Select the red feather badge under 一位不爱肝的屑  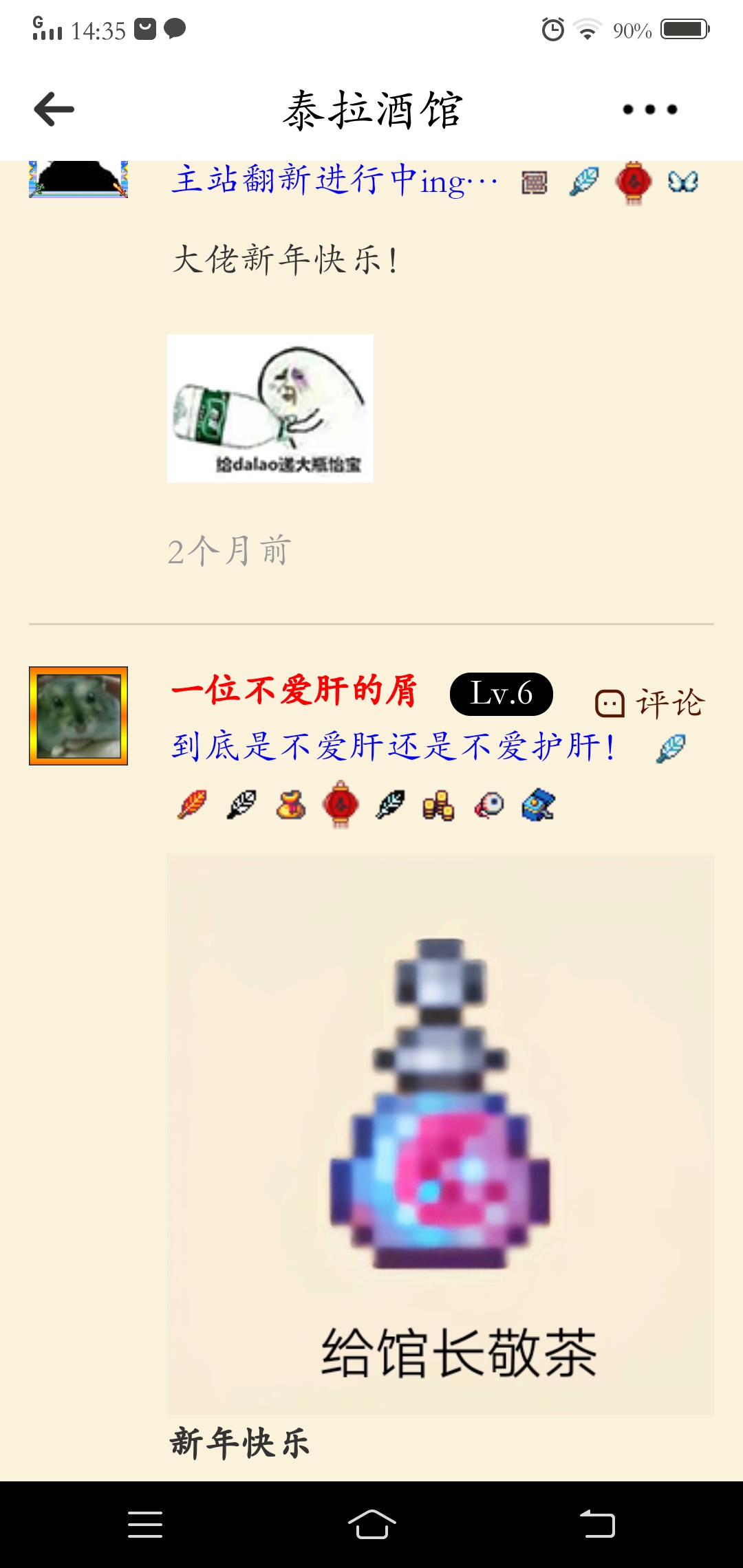click(193, 805)
